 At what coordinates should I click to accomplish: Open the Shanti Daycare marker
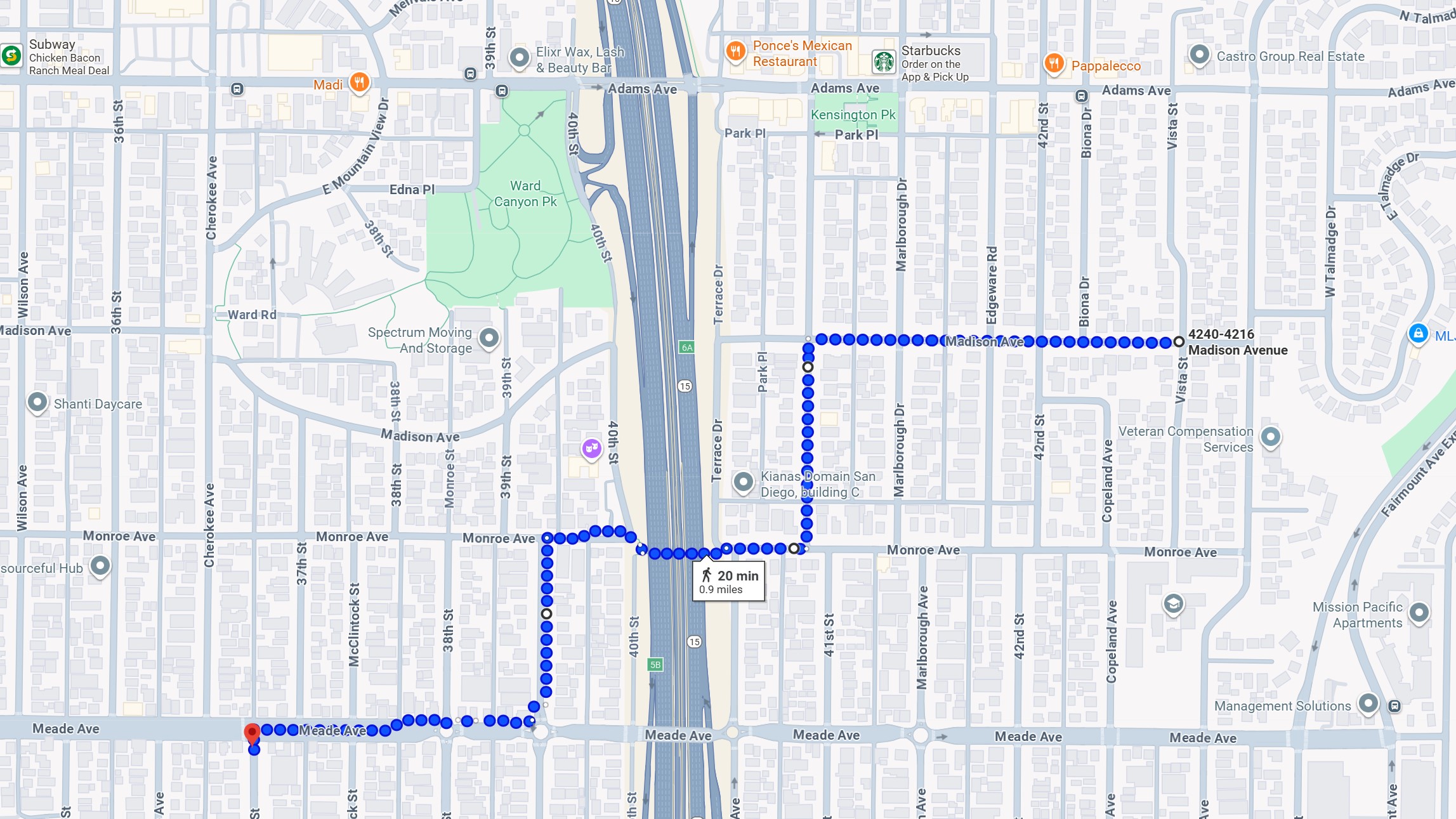(x=37, y=402)
